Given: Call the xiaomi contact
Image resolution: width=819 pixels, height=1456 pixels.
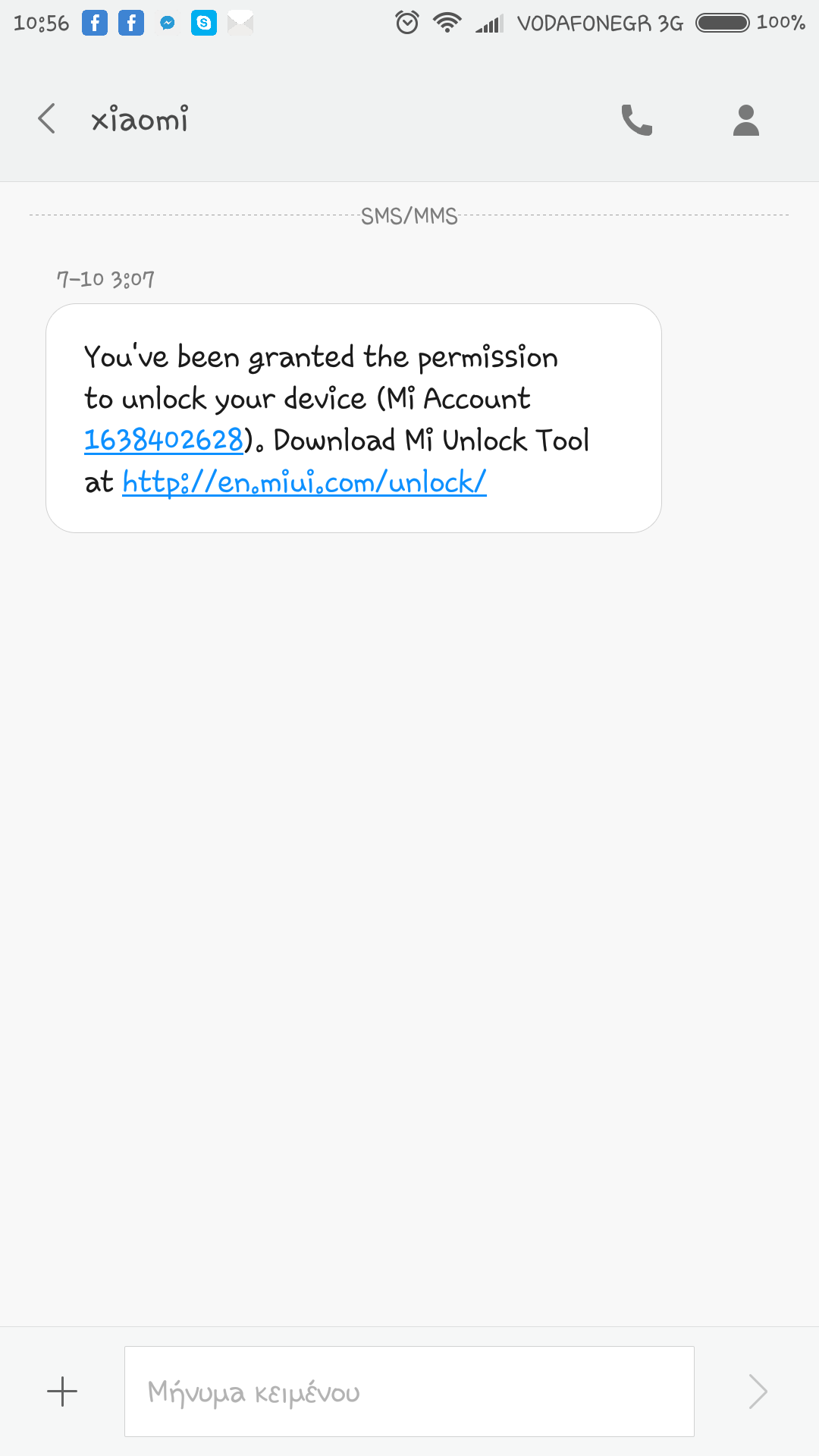Looking at the screenshot, I should tap(637, 120).
